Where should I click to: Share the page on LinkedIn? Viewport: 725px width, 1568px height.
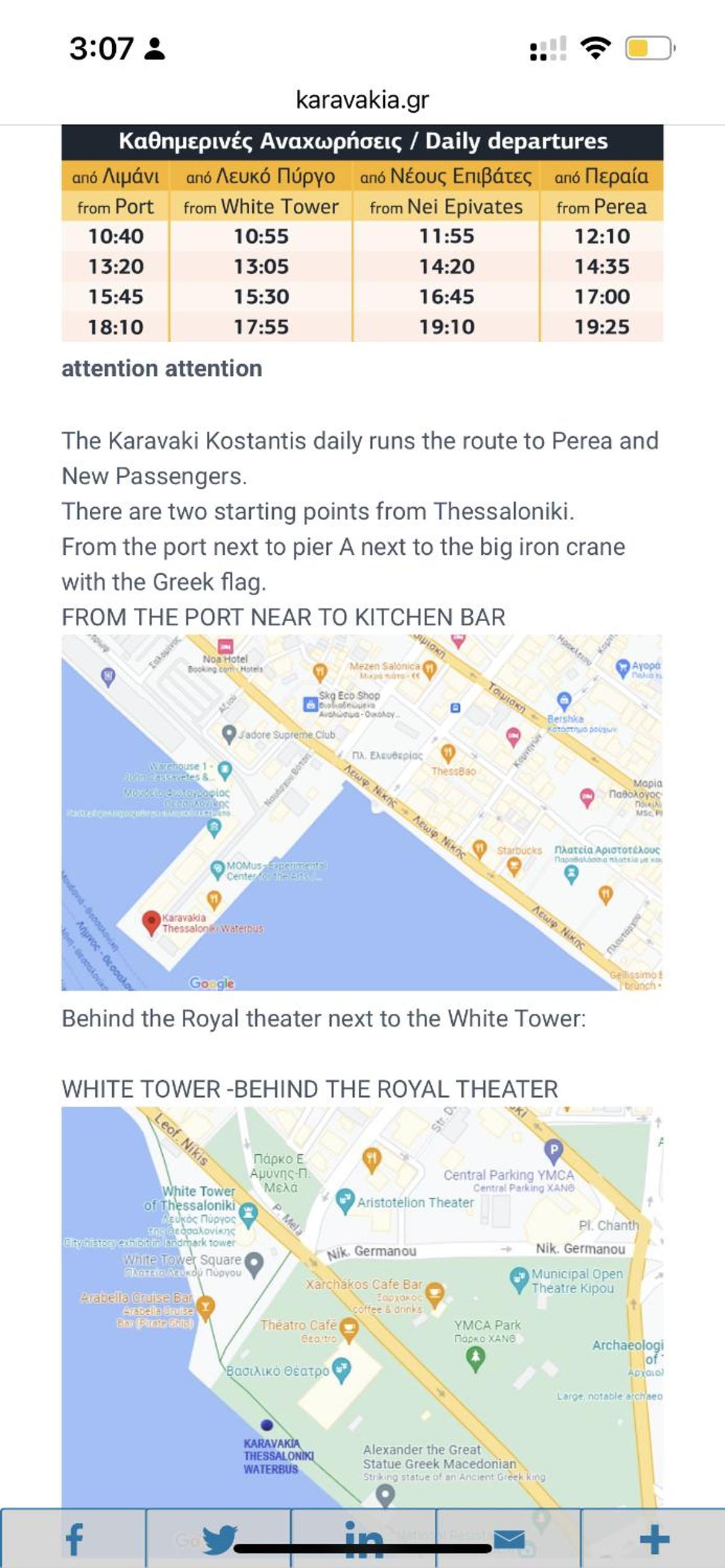pyautogui.click(x=363, y=1538)
